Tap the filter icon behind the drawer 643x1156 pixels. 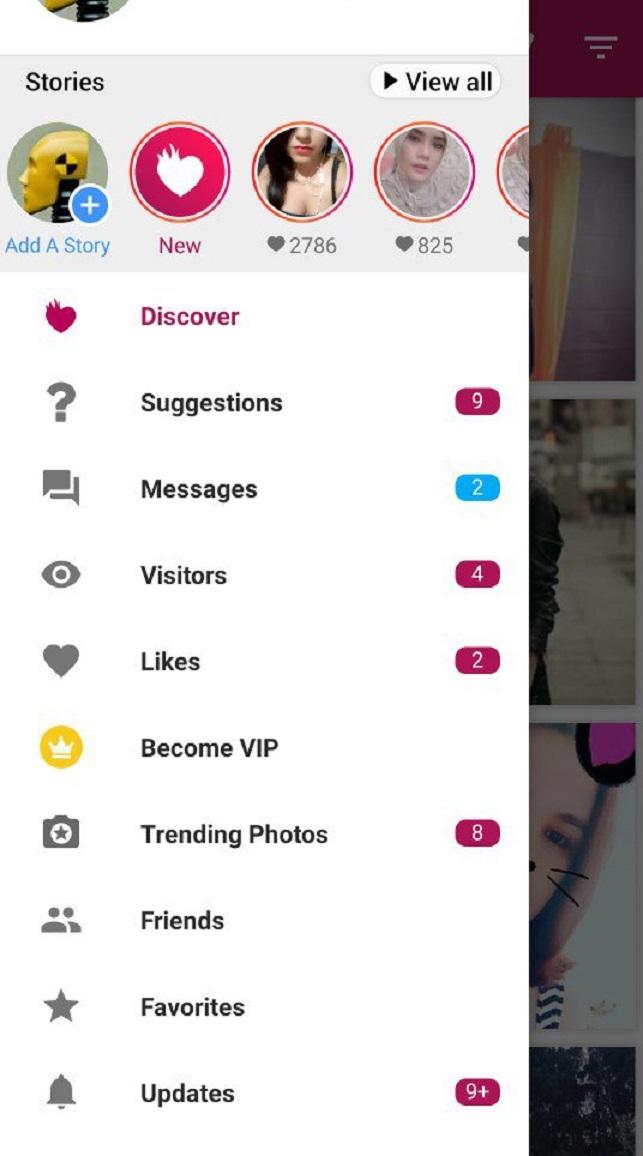pos(601,46)
